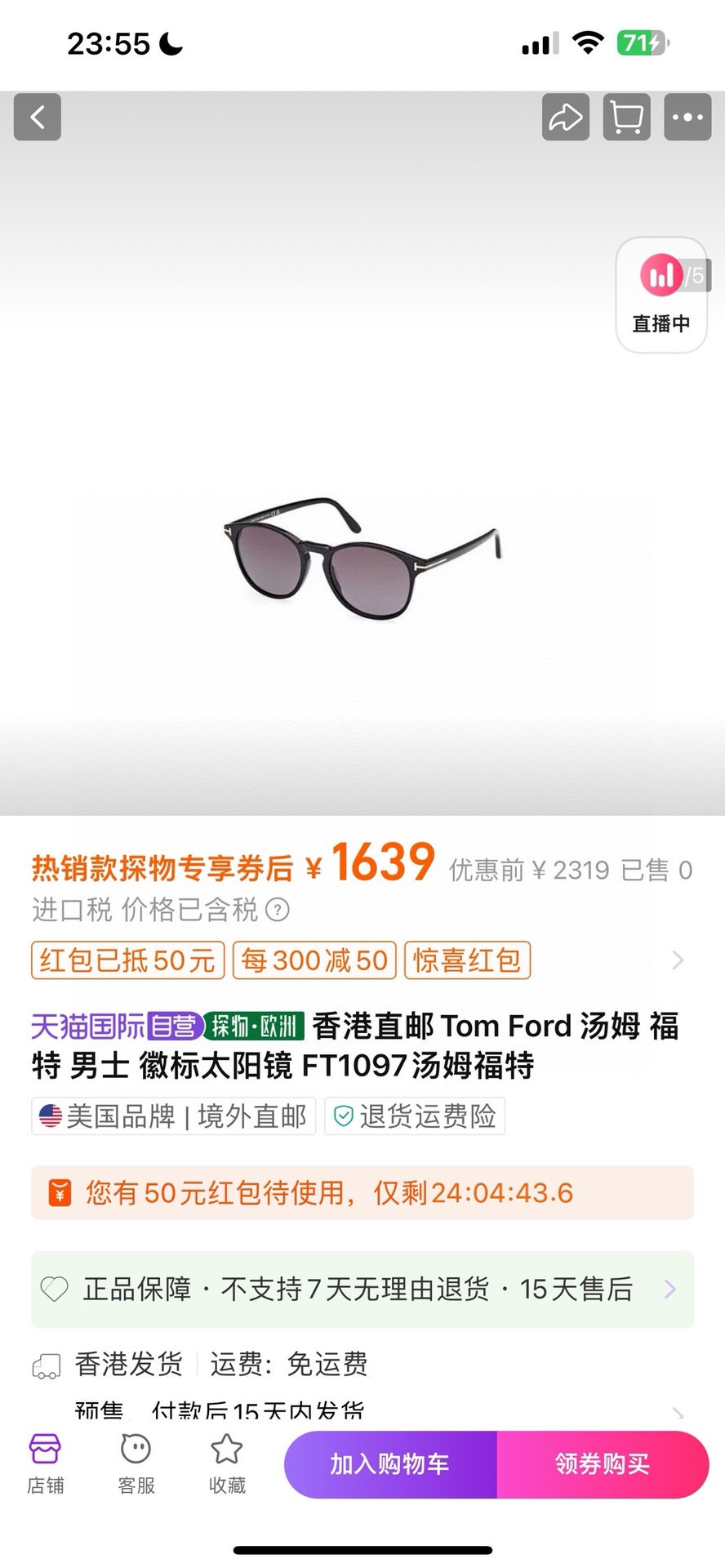Expand the coupon row with 红包已抵50元
Image resolution: width=725 pixels, height=1568 pixels.
[677, 960]
